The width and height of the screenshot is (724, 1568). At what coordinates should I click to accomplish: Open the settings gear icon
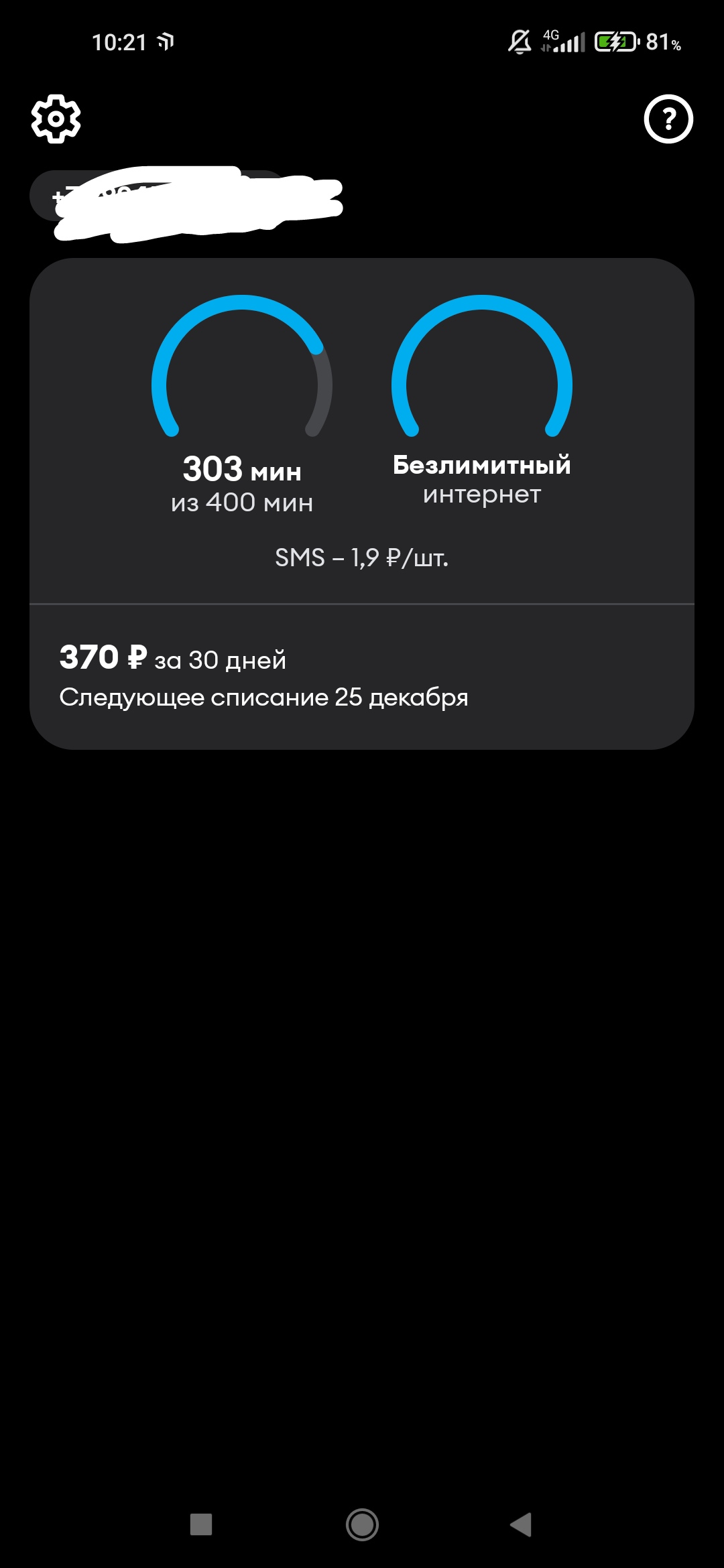point(56,119)
